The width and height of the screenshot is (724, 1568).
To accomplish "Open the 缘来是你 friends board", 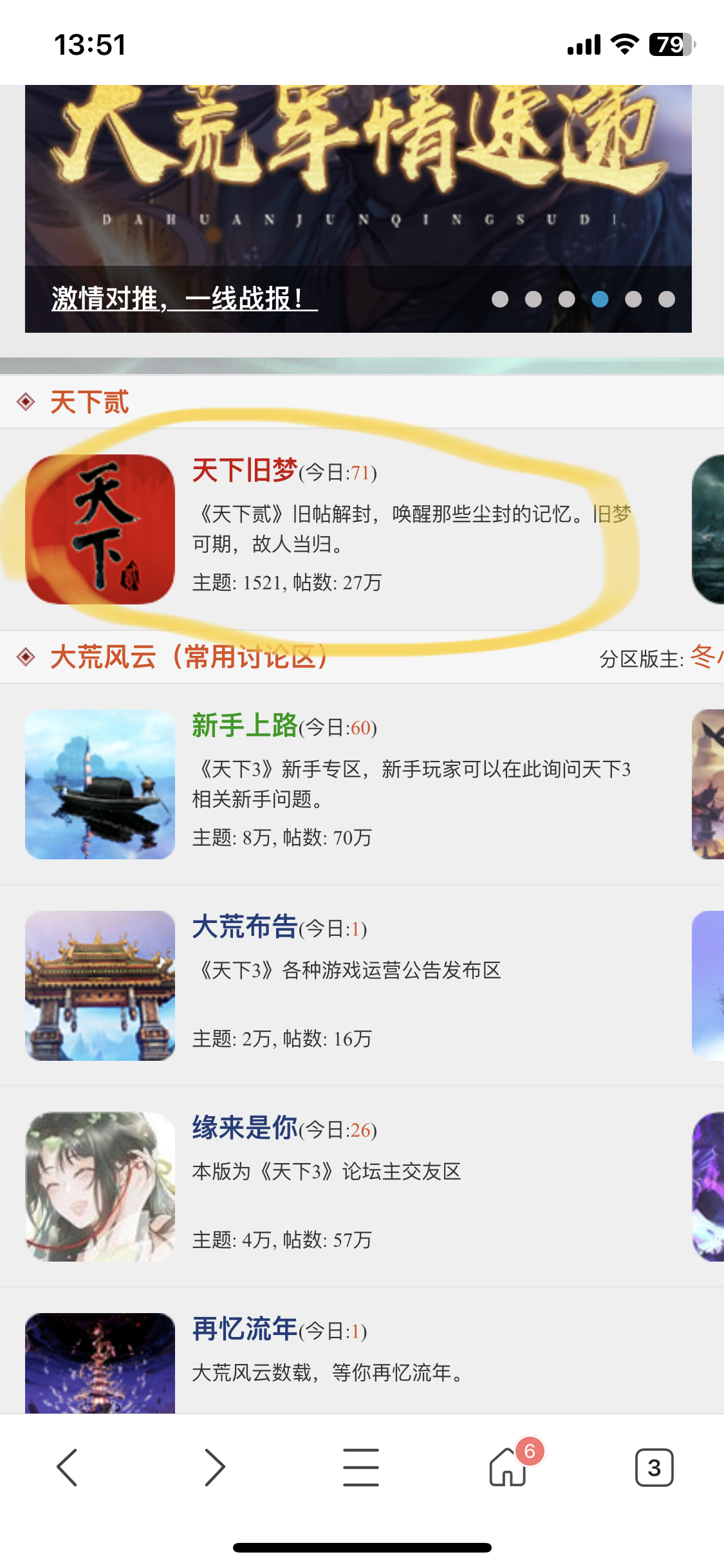I will click(x=245, y=1128).
